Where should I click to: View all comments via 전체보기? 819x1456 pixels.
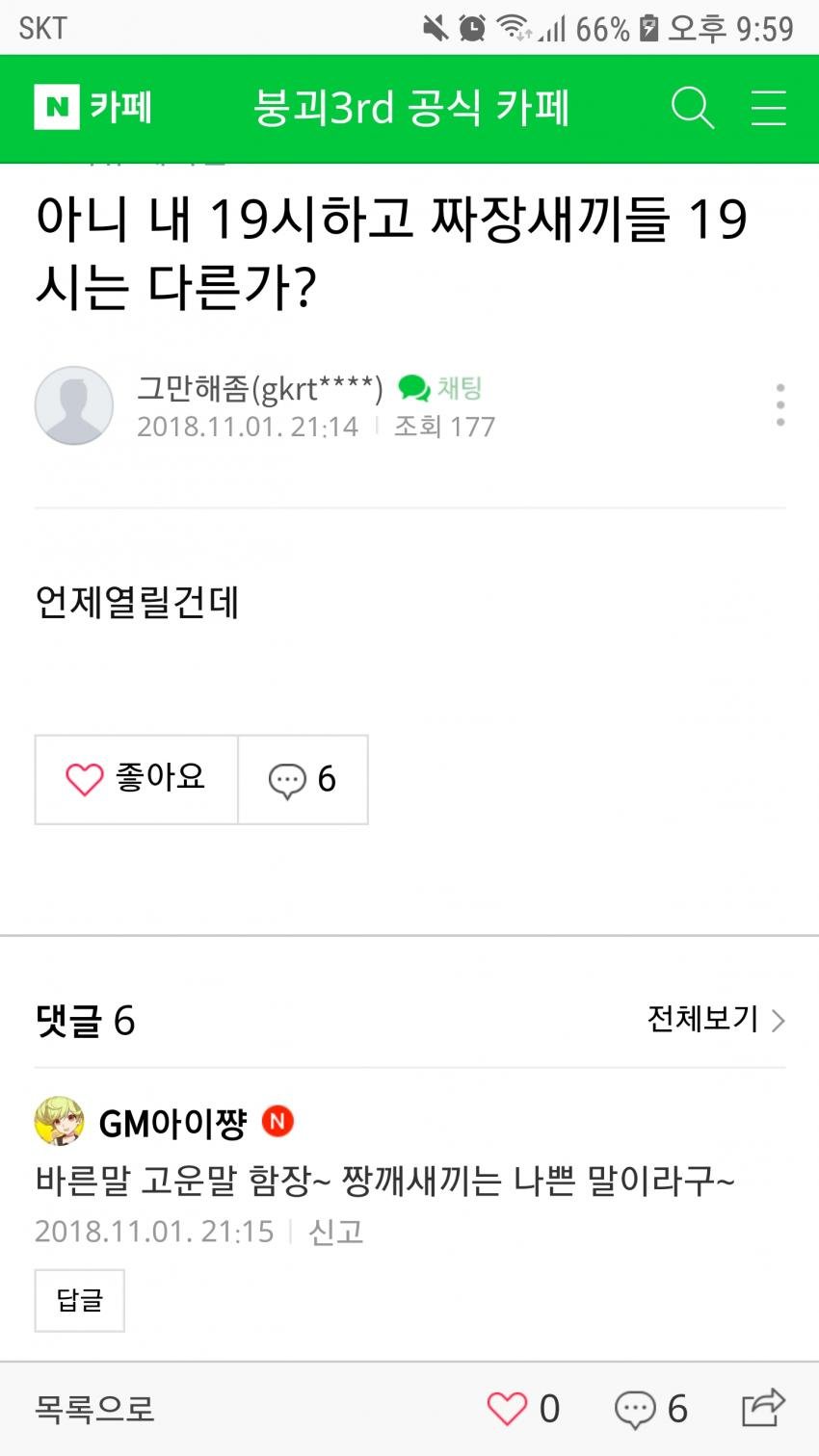coord(715,1019)
